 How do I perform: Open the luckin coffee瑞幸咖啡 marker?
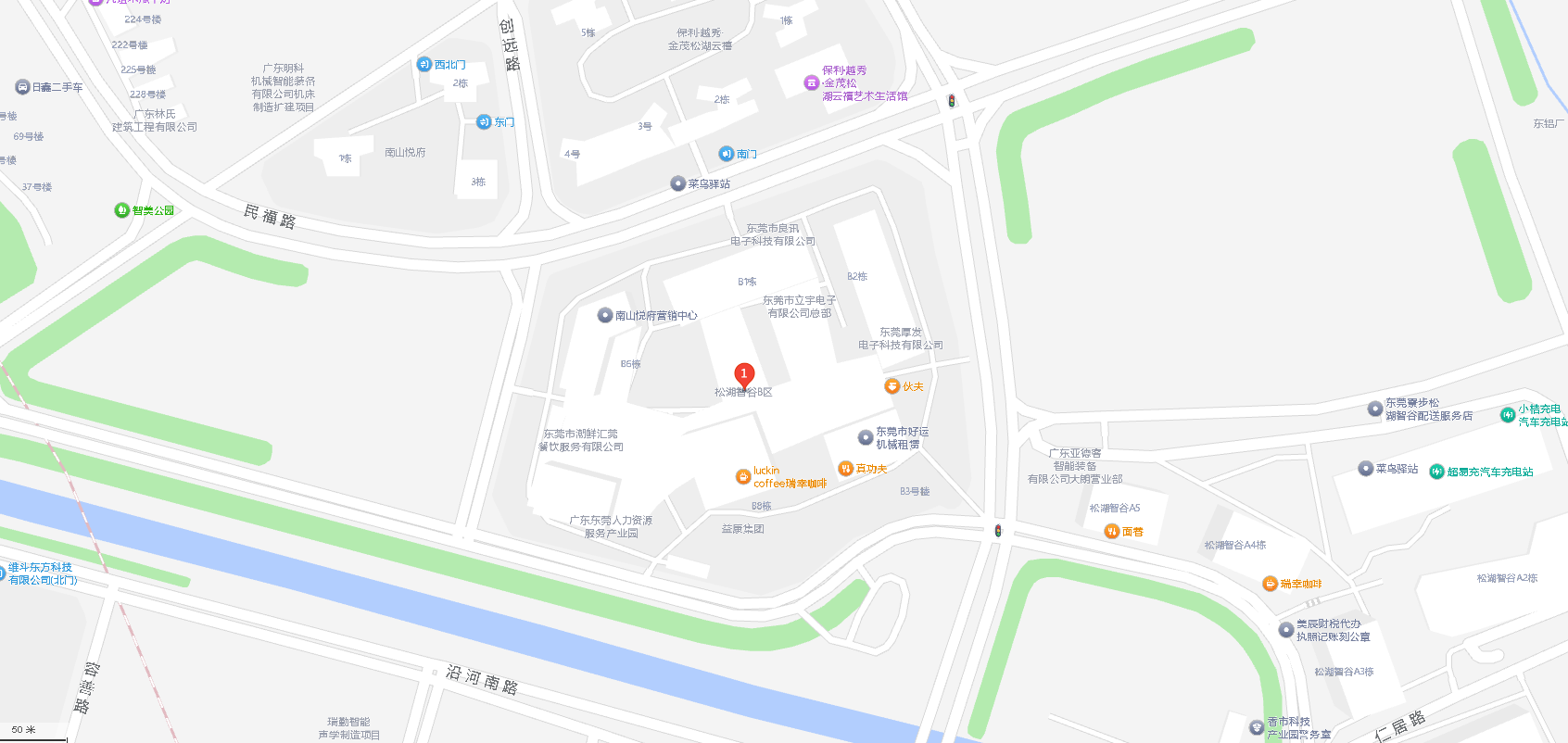pyautogui.click(x=743, y=476)
